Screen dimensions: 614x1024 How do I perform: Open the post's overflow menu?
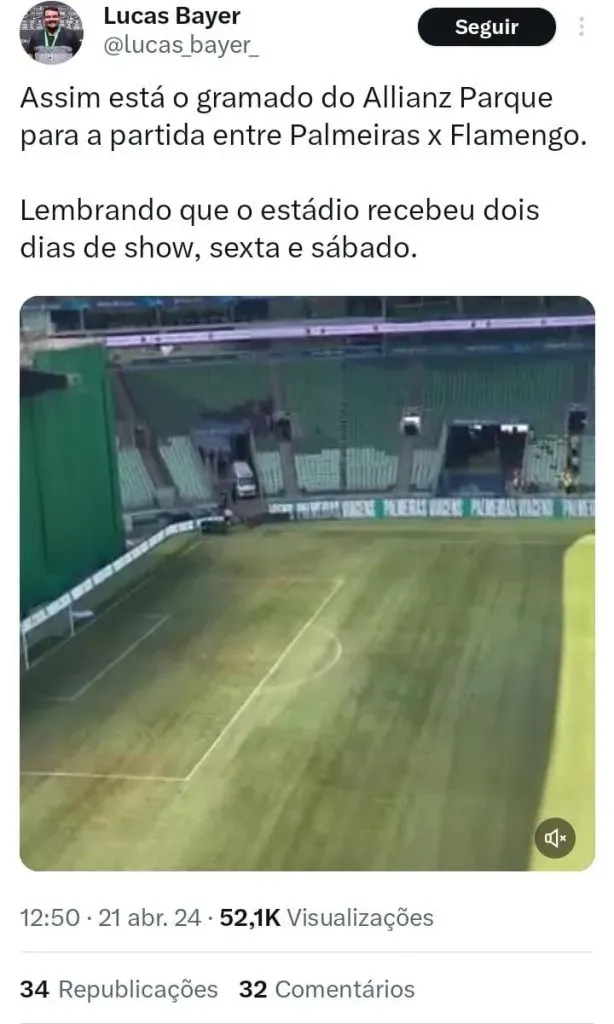pyautogui.click(x=583, y=27)
